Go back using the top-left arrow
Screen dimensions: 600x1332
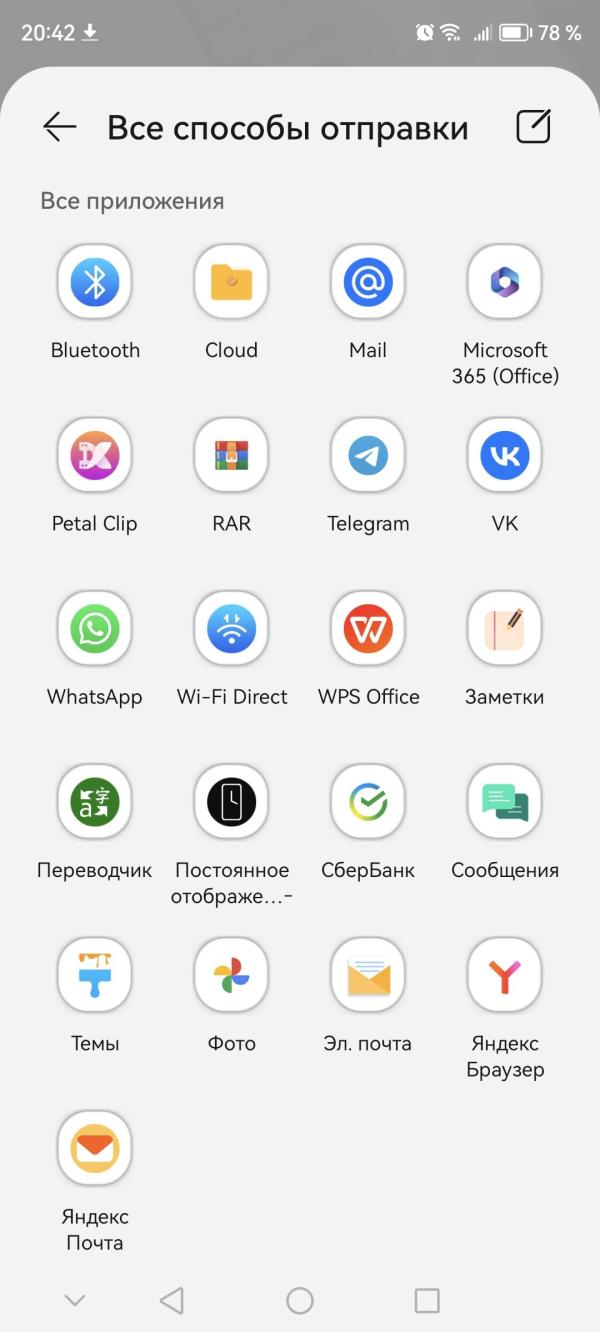60,126
